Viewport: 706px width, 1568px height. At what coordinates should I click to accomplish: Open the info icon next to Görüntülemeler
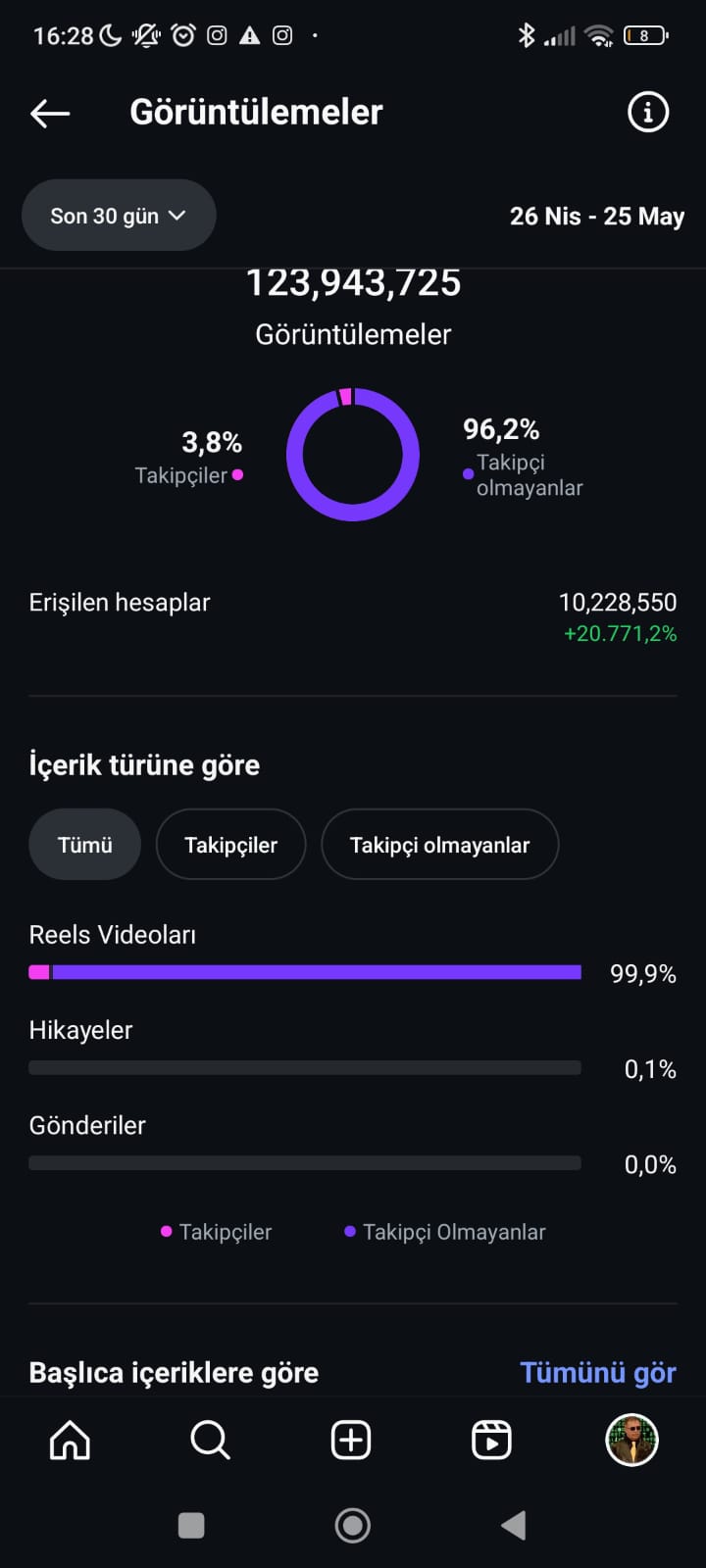coord(647,112)
